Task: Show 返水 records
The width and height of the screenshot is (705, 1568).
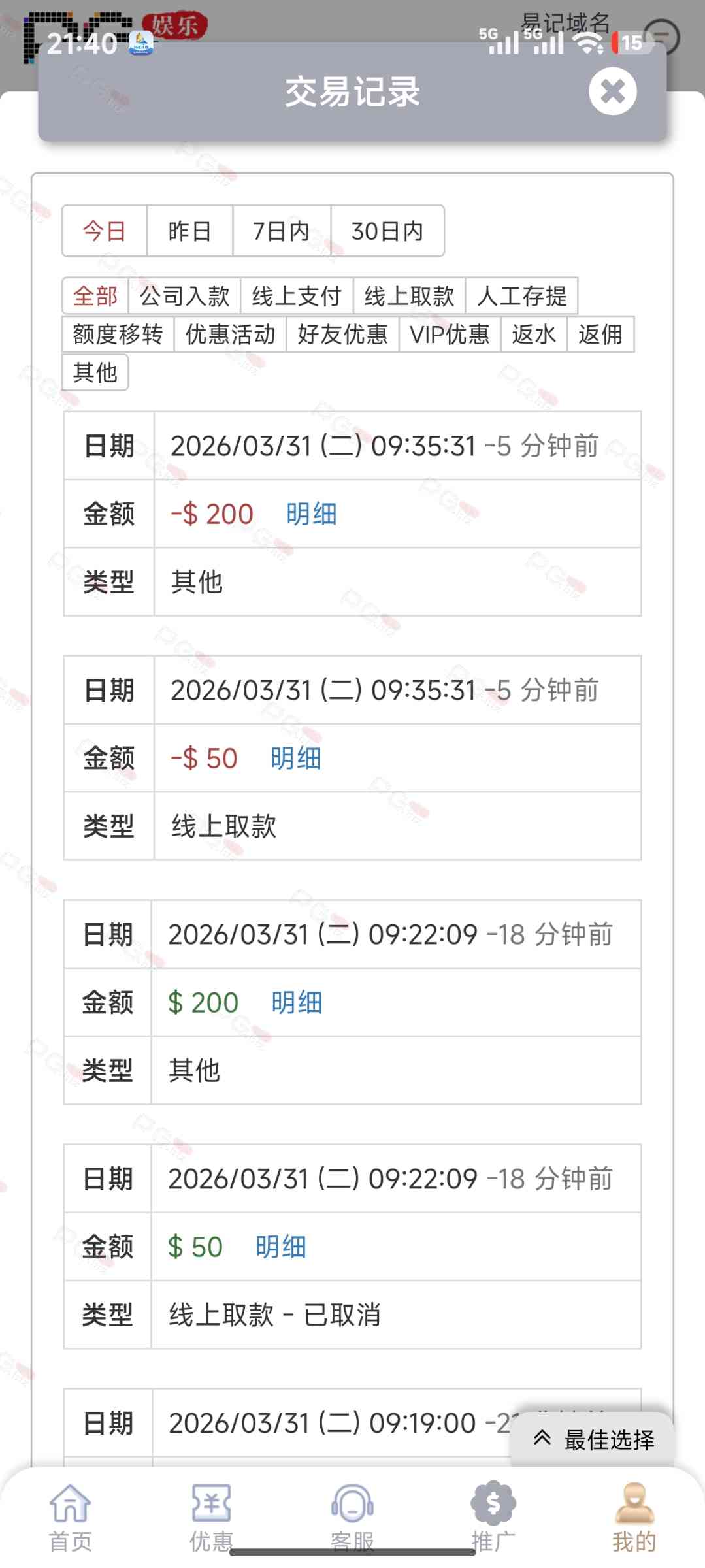Action: [533, 335]
